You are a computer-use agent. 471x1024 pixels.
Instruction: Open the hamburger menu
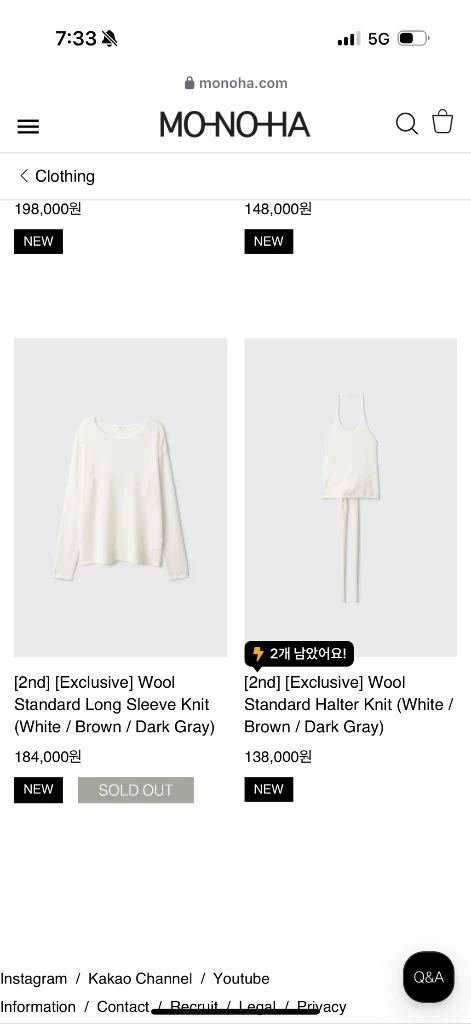pyautogui.click(x=28, y=126)
